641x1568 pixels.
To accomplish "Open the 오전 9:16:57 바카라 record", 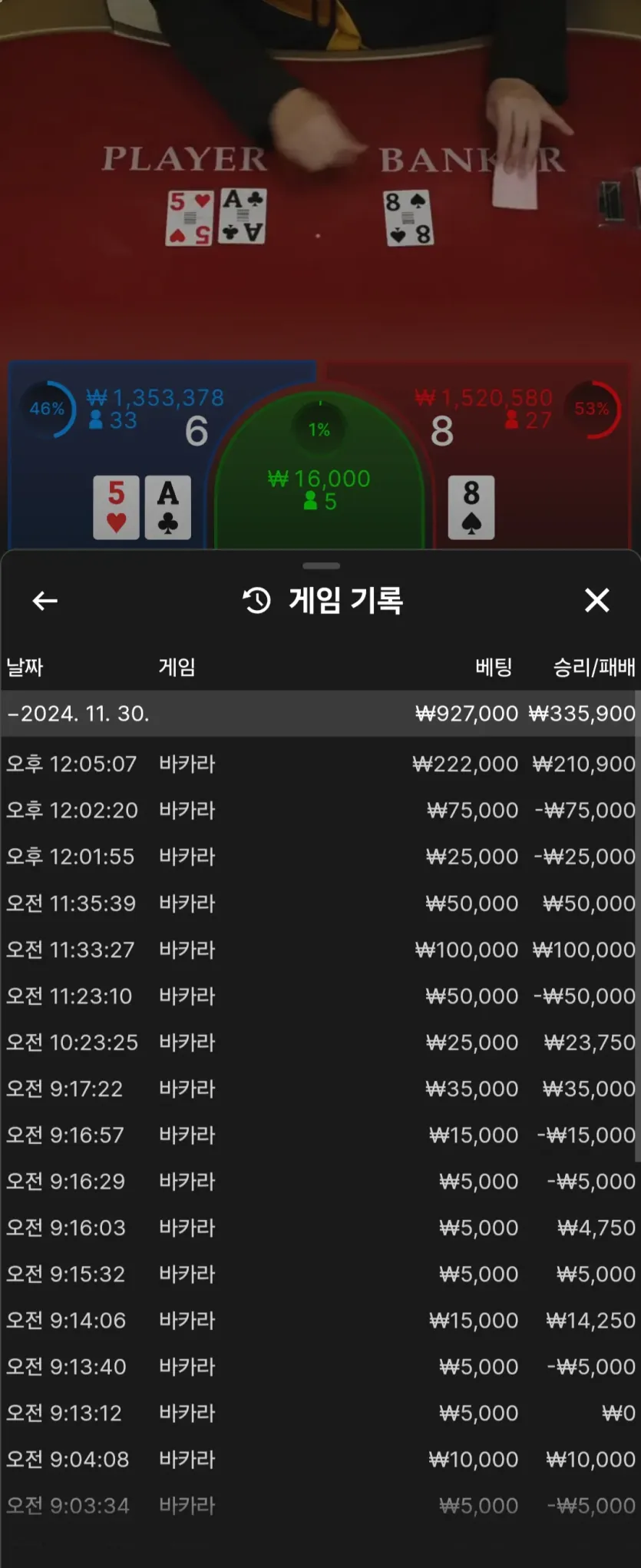I will click(x=319, y=1135).
